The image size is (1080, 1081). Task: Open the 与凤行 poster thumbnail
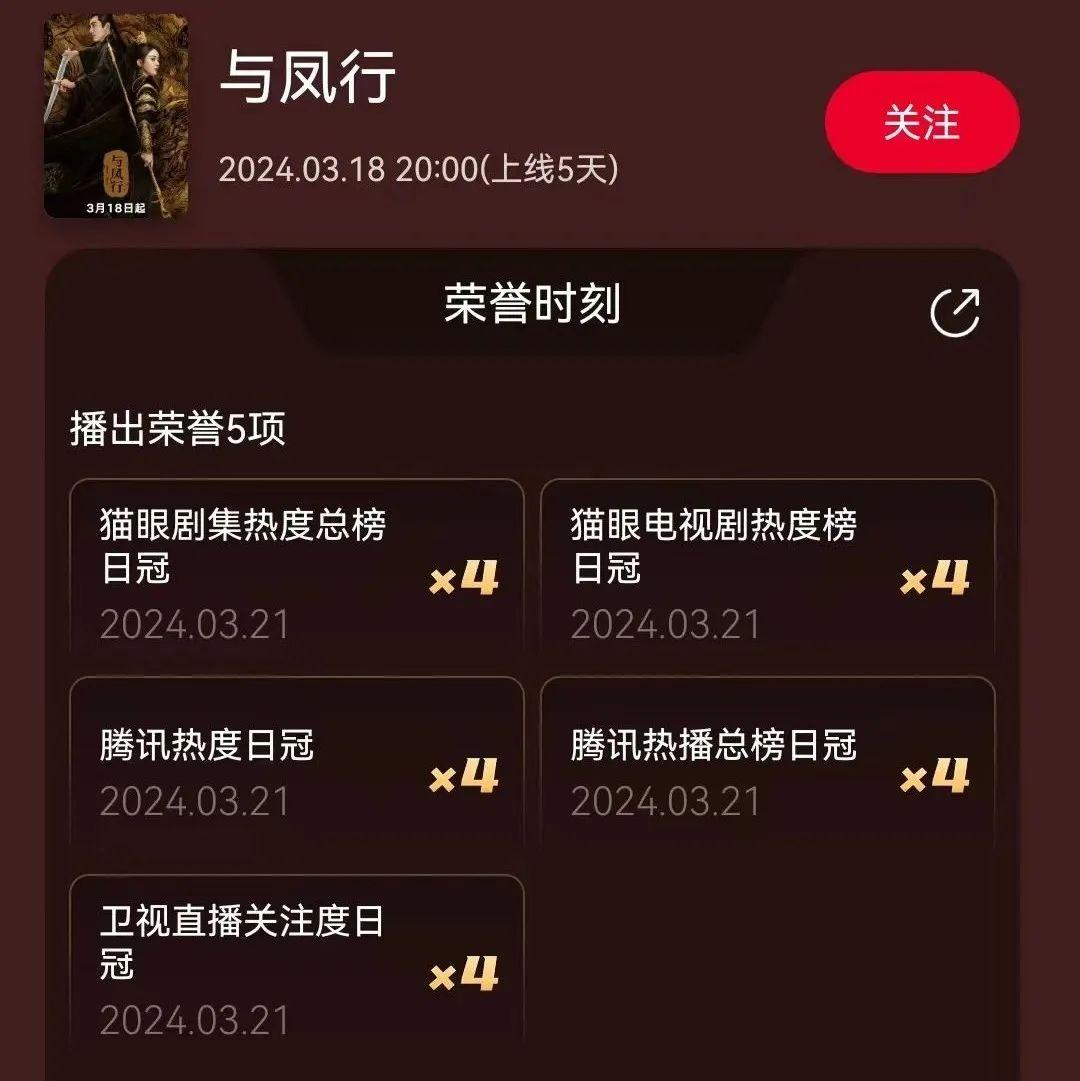(116, 116)
